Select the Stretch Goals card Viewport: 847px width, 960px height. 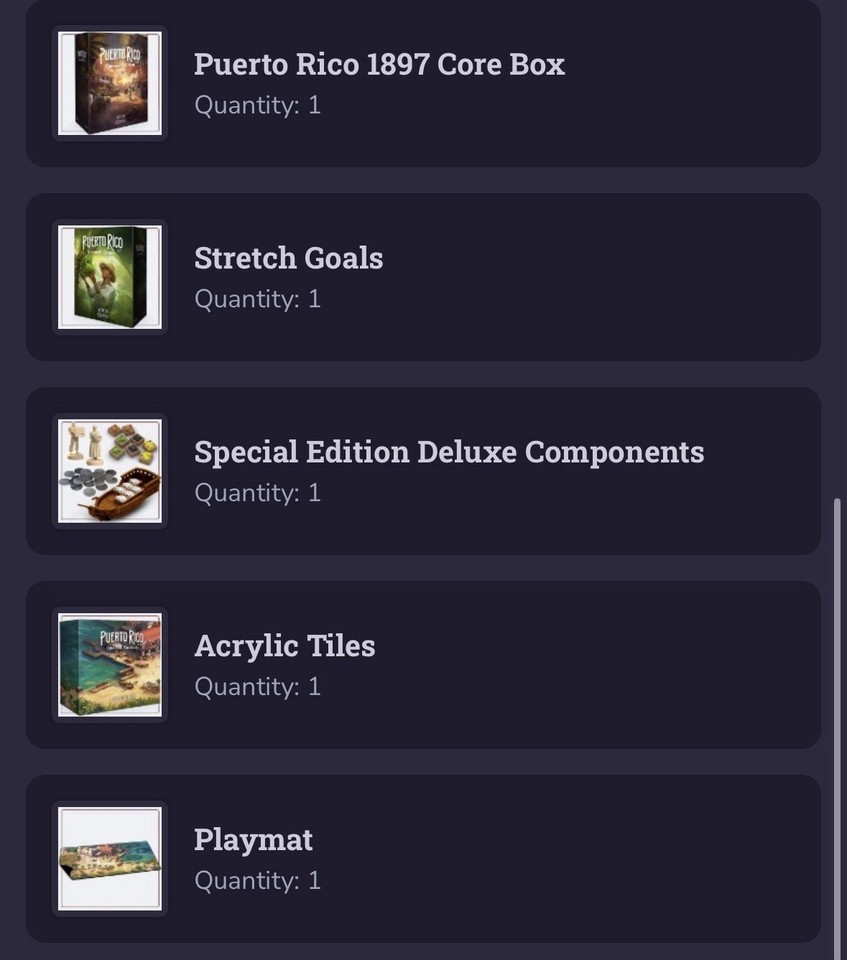pyautogui.click(x=288, y=259)
